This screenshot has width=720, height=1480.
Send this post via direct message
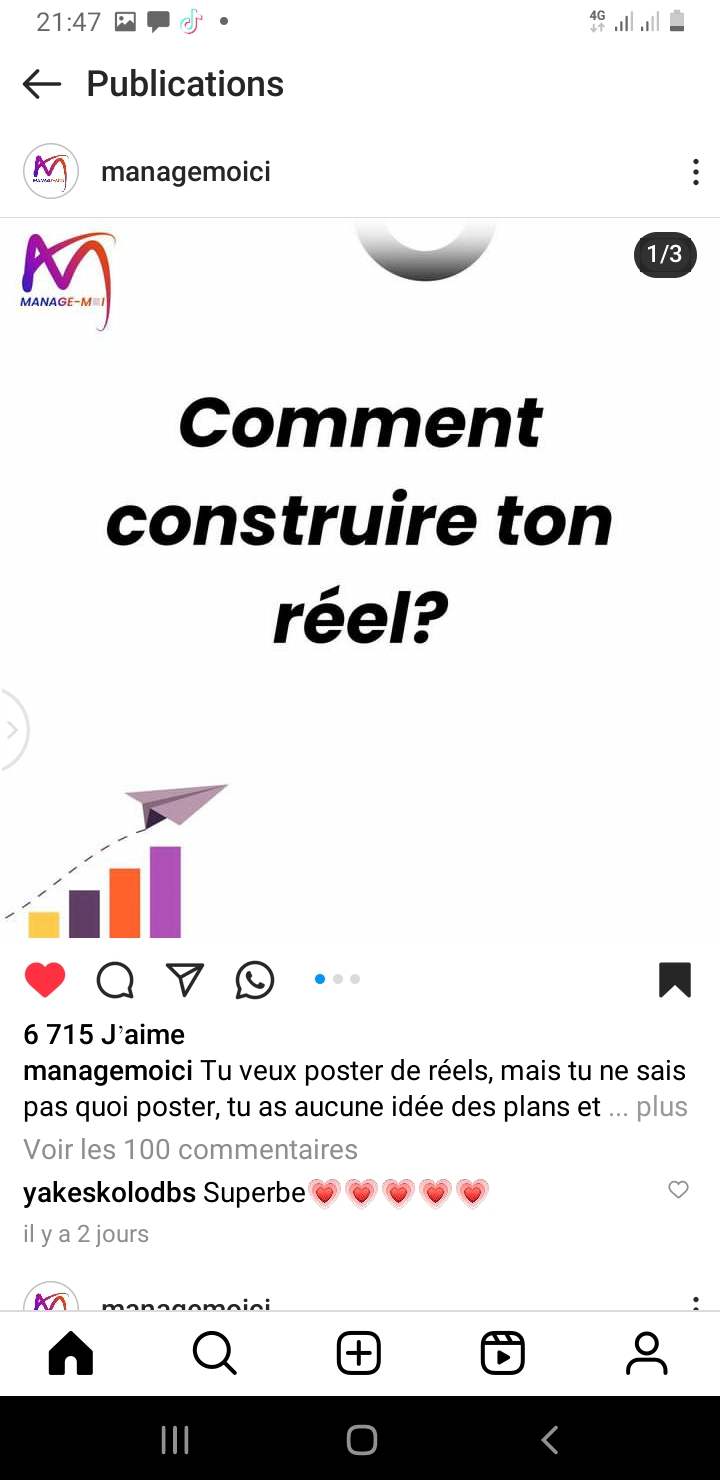185,980
